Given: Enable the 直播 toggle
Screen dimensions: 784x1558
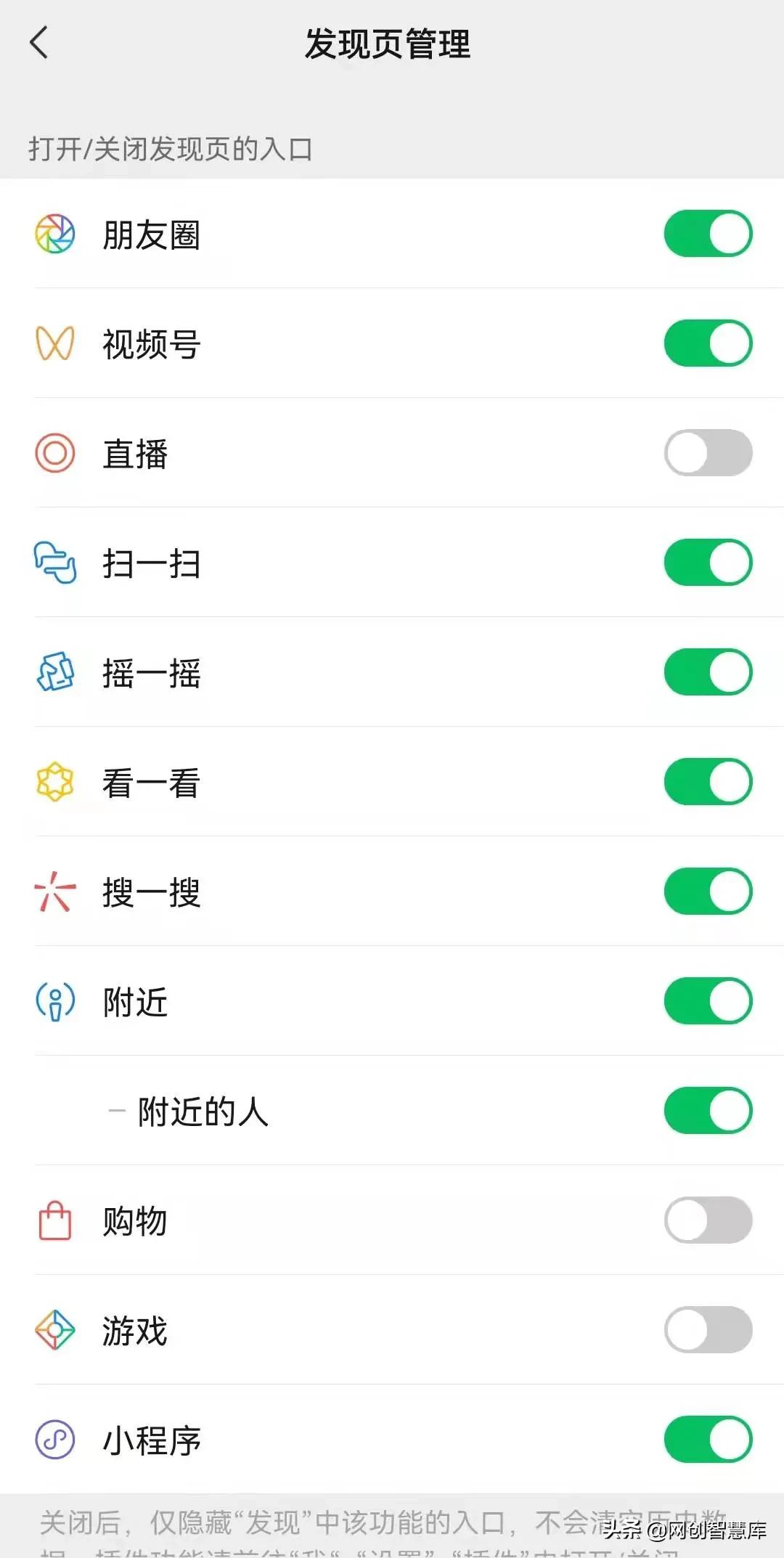Looking at the screenshot, I should 706,453.
